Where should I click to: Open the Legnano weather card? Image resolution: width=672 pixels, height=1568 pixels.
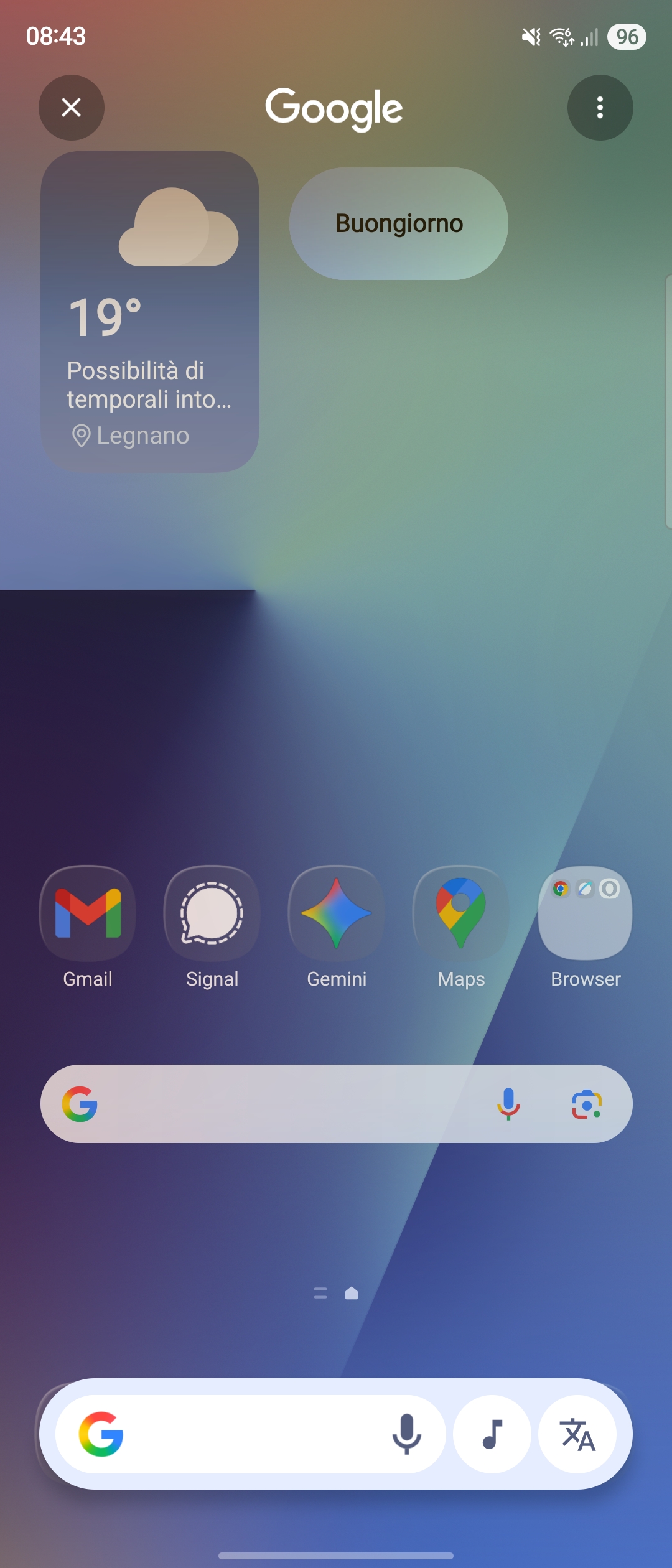pos(149,311)
